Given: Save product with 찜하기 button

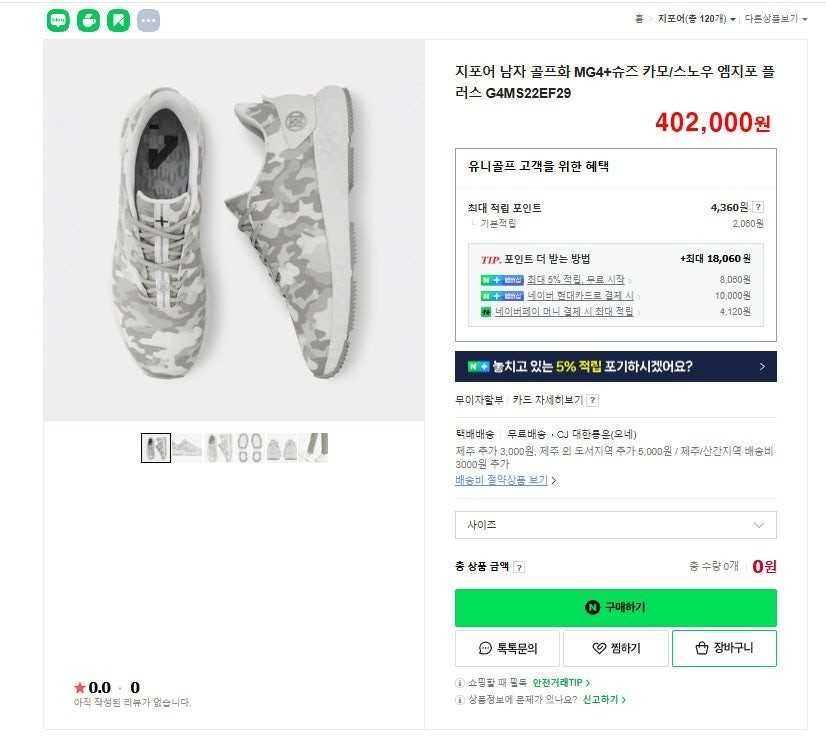Looking at the screenshot, I should point(615,648).
